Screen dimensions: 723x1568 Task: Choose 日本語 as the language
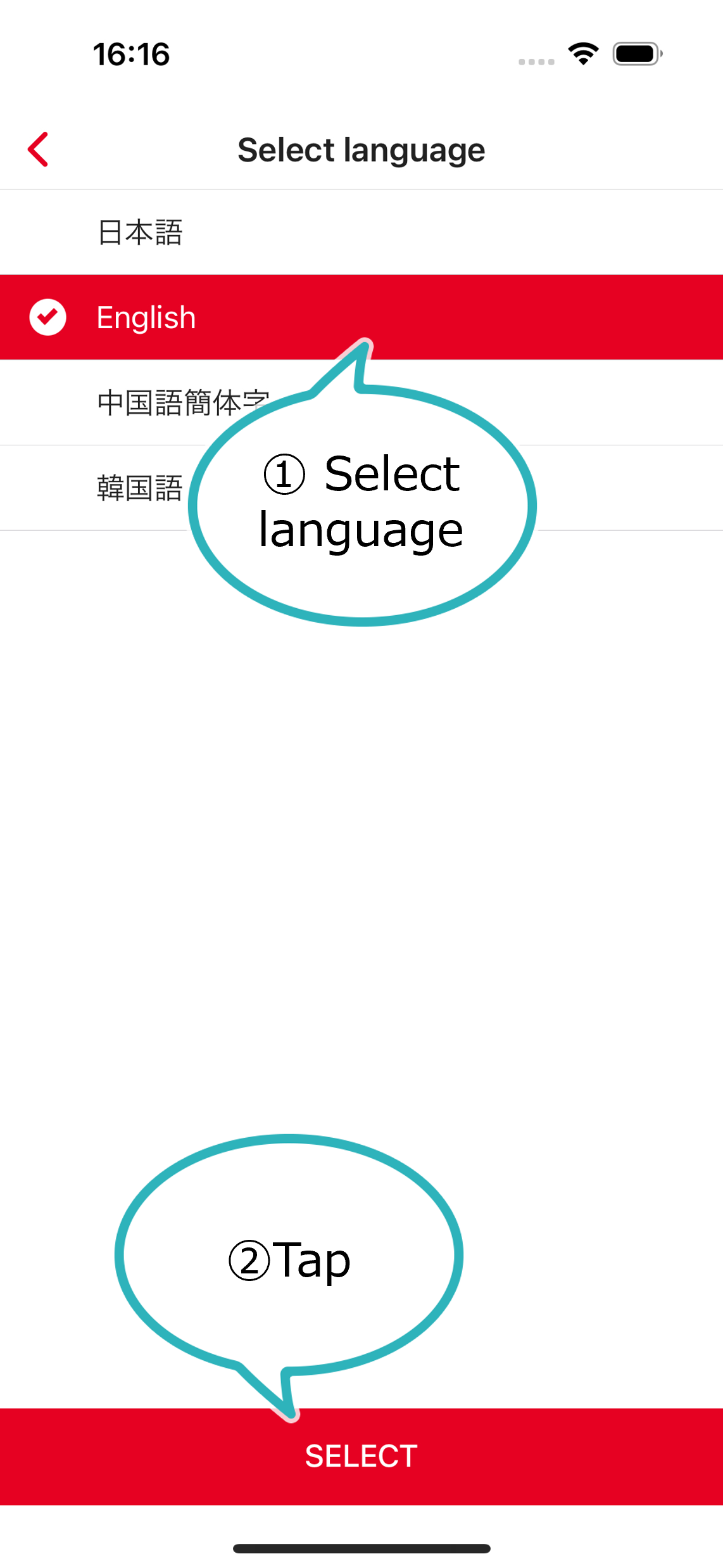tap(141, 233)
